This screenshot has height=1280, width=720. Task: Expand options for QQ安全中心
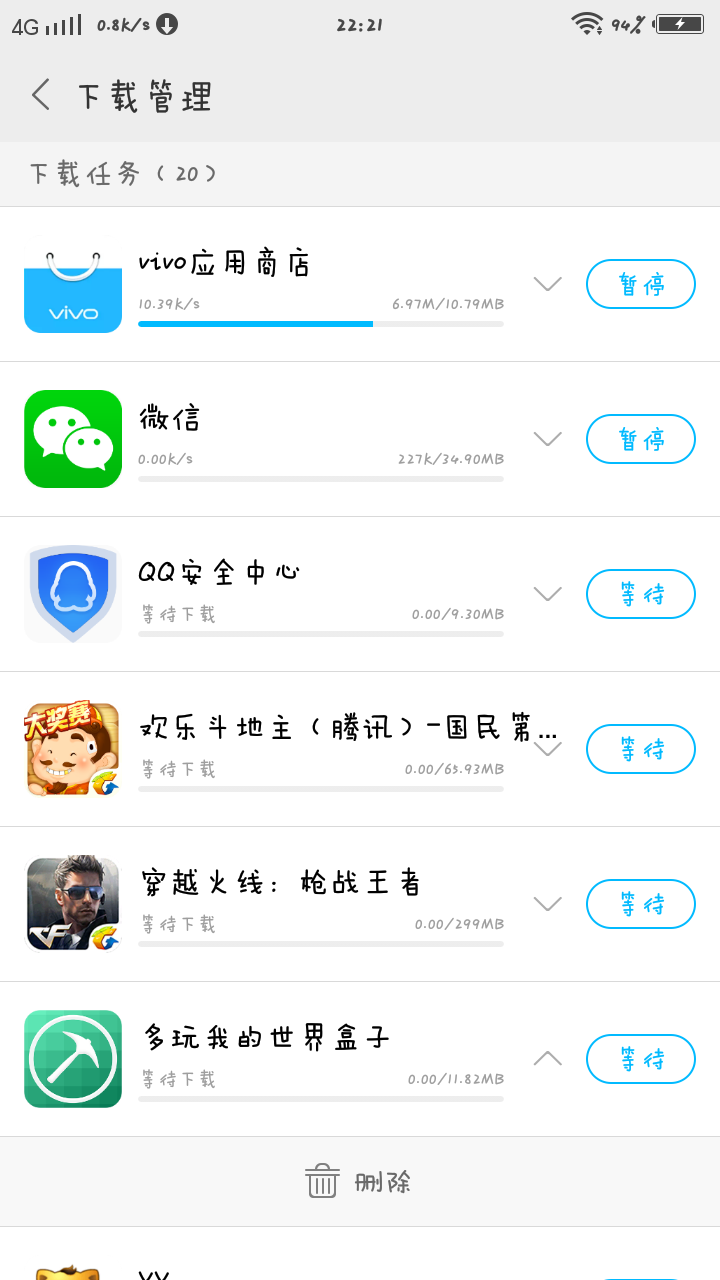coord(547,594)
